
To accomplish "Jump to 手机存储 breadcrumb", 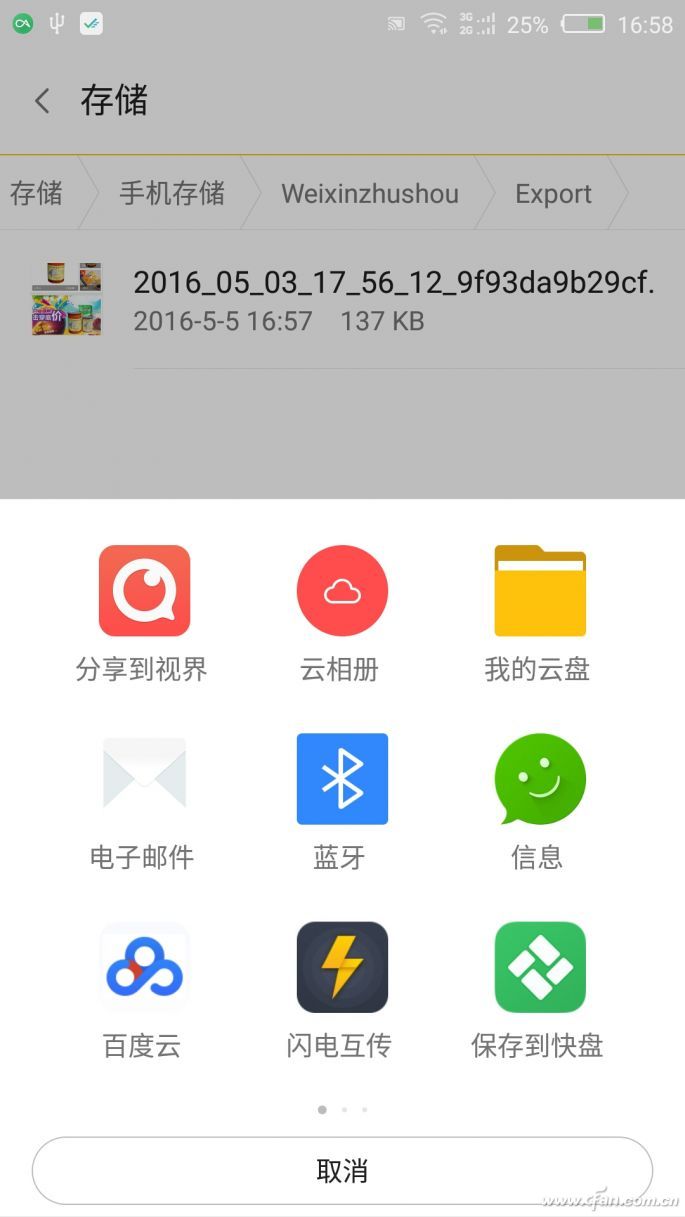I will [172, 194].
